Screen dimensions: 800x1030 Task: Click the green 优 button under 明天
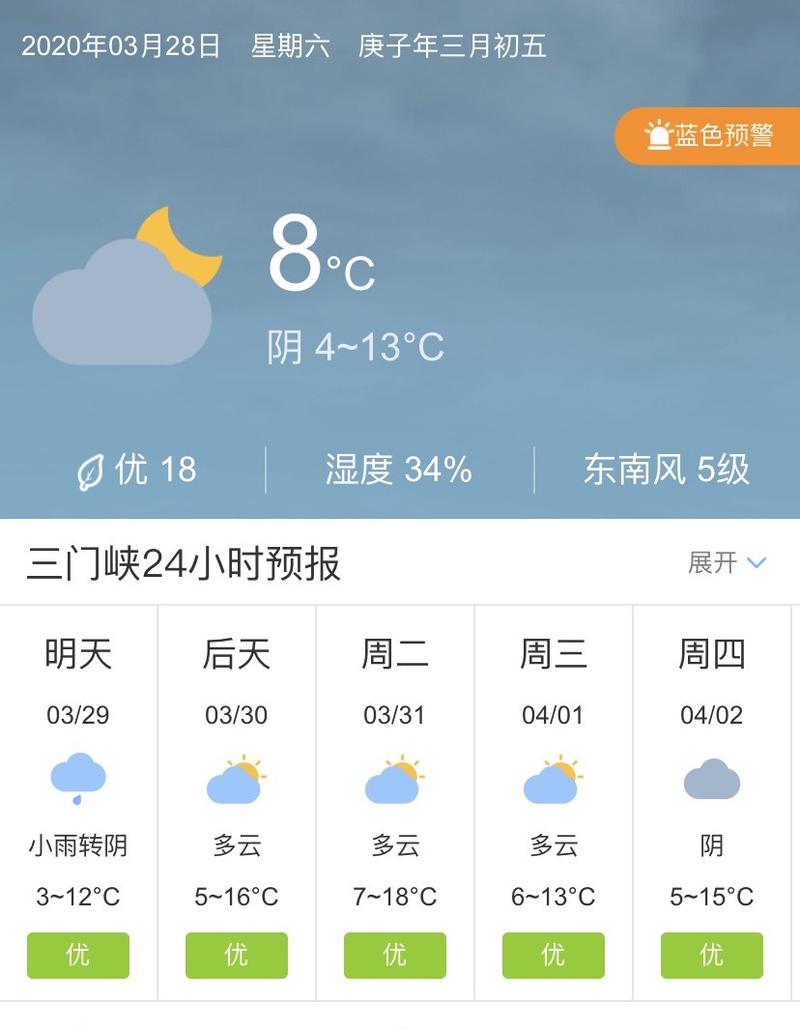click(78, 955)
